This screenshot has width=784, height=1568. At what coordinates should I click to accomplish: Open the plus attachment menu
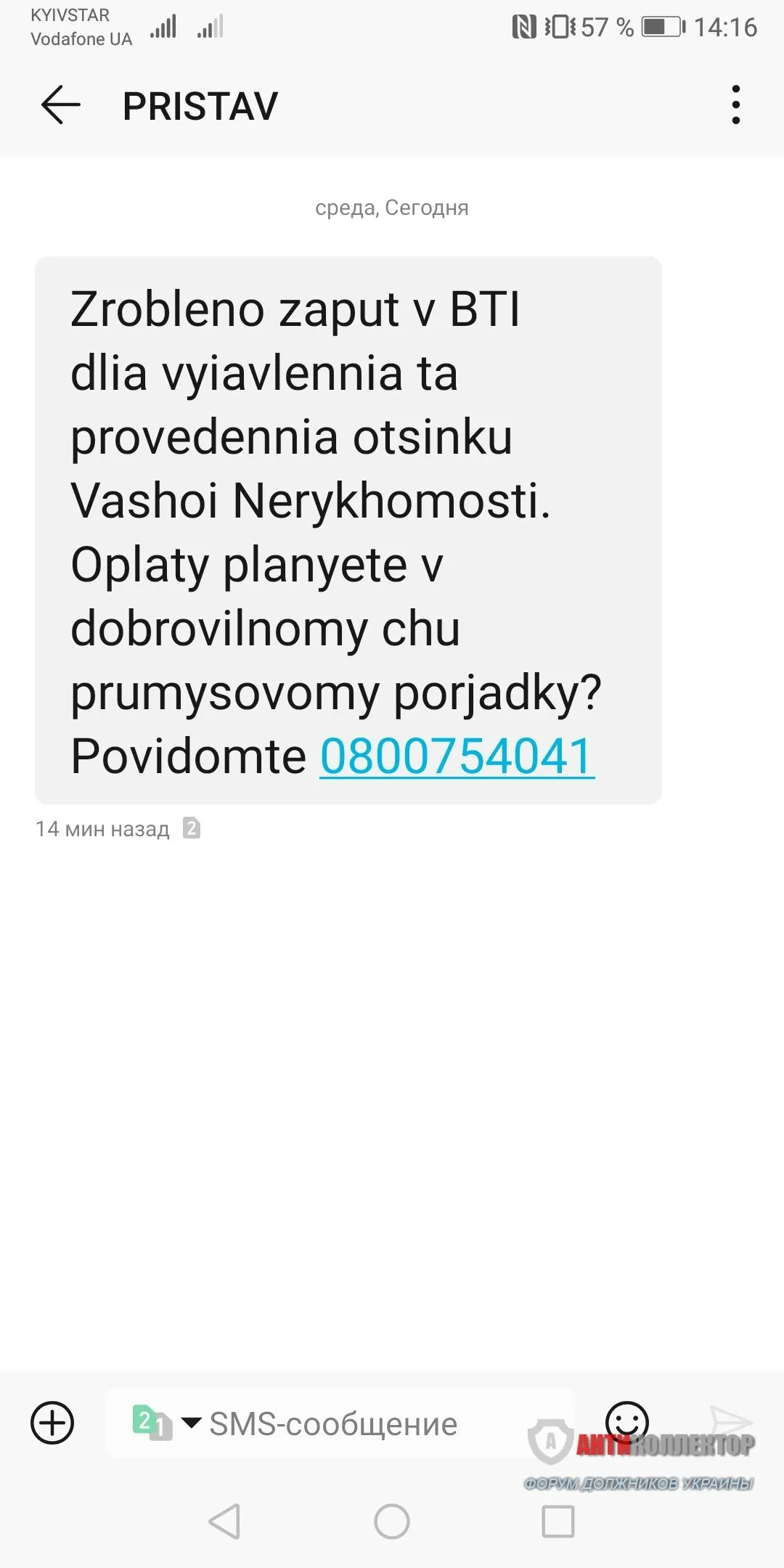(52, 1423)
